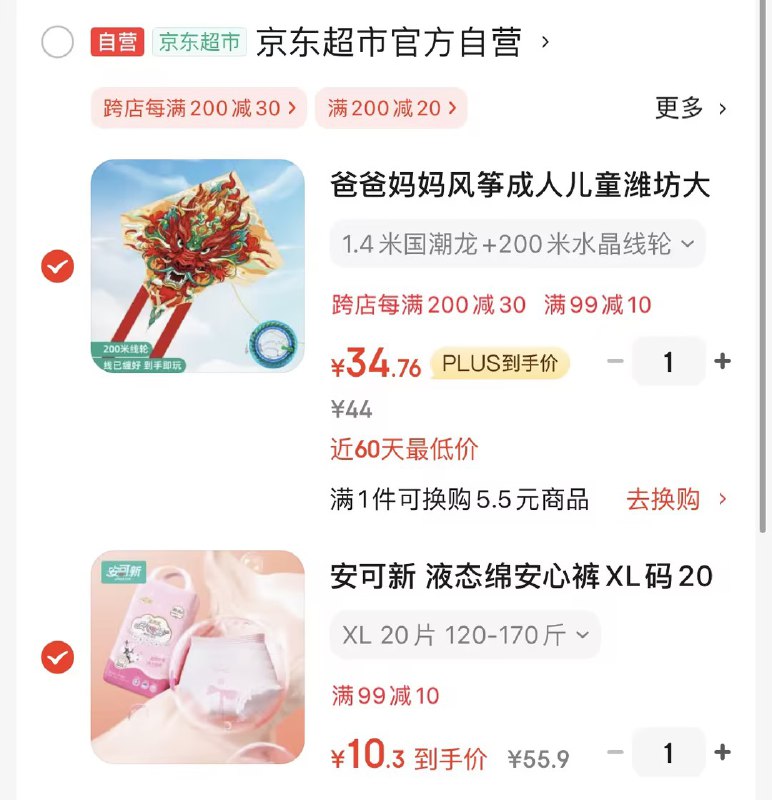Decrease the kite quantity by one

pos(616,362)
